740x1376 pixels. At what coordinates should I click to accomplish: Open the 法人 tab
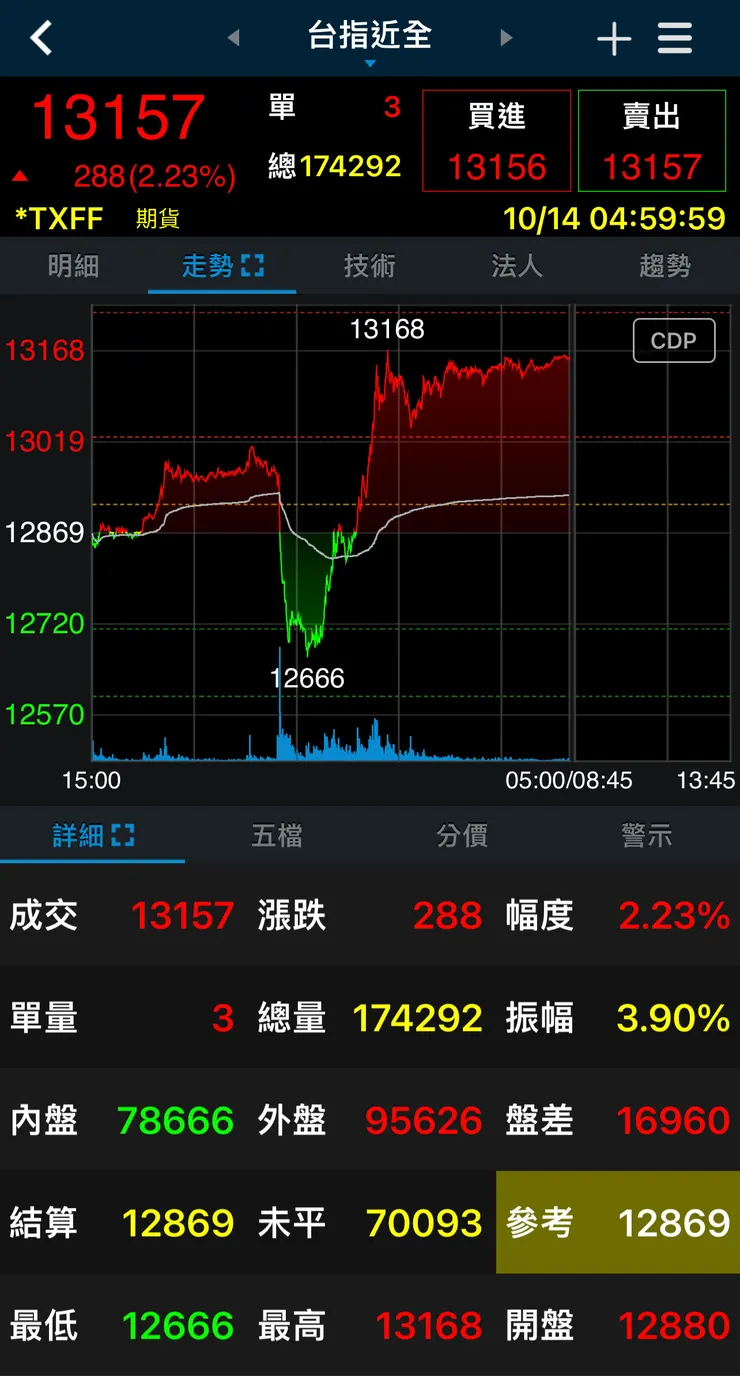(x=516, y=265)
